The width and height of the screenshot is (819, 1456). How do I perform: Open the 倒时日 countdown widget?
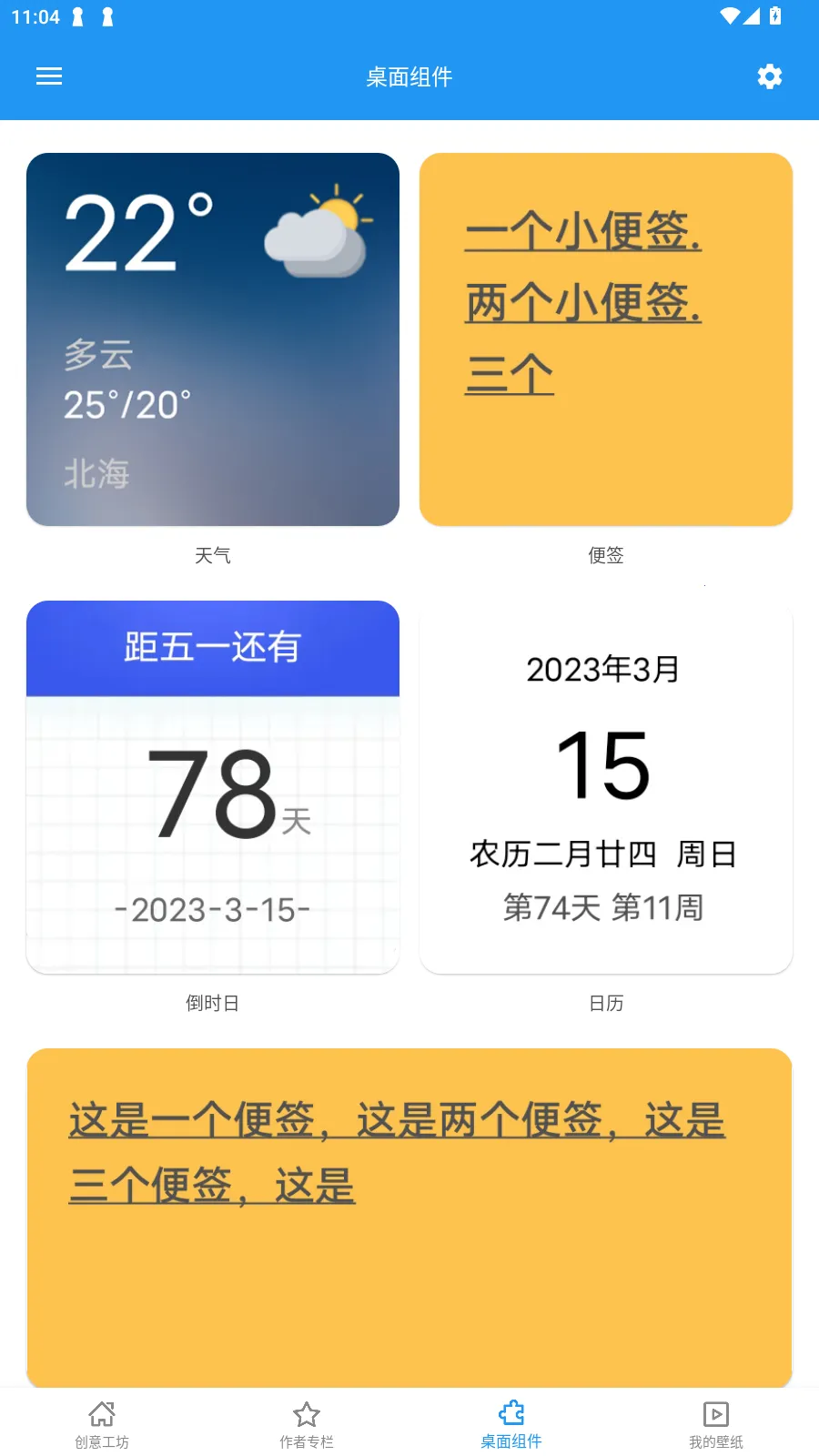213,787
